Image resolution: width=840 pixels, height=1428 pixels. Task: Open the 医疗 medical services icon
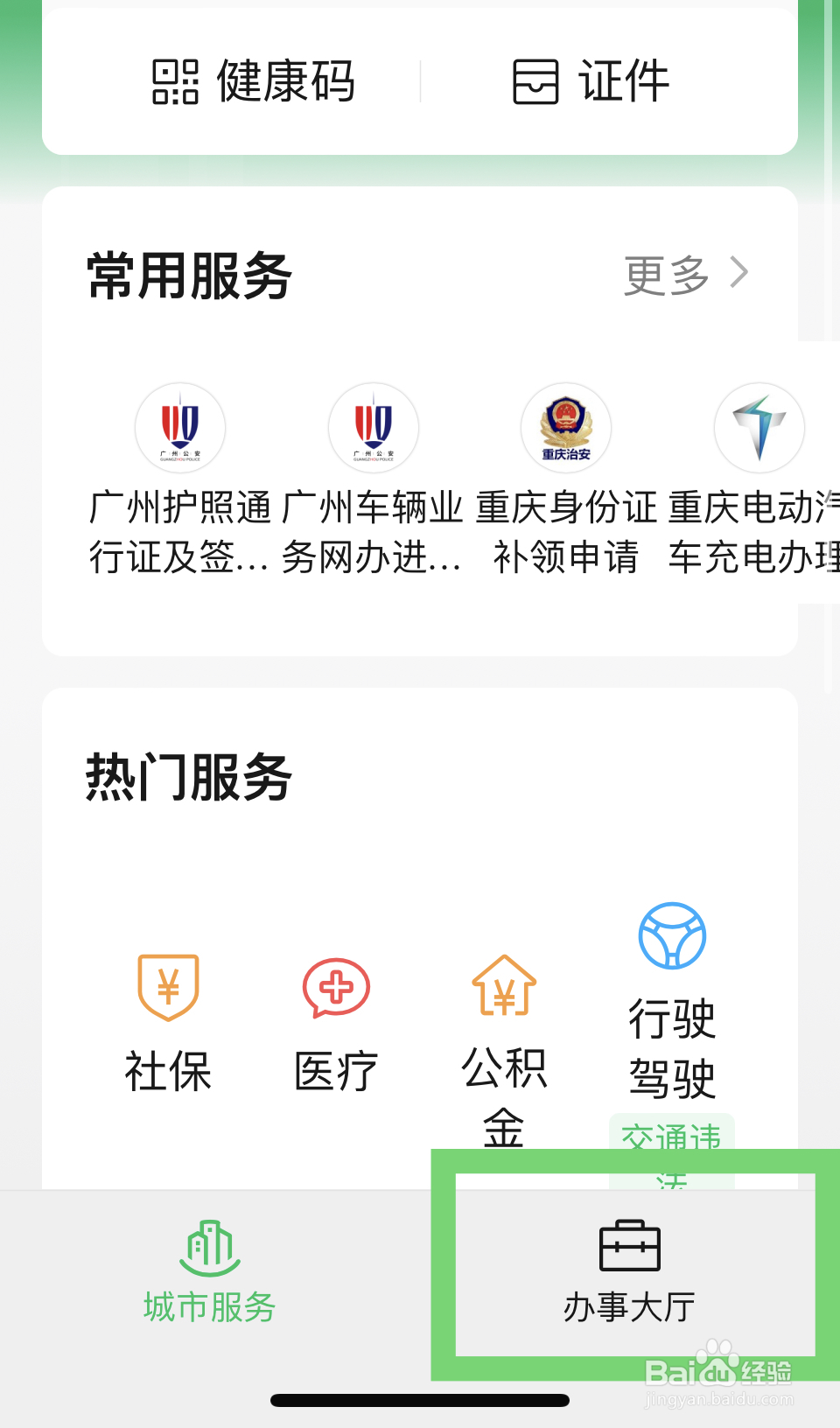333,989
